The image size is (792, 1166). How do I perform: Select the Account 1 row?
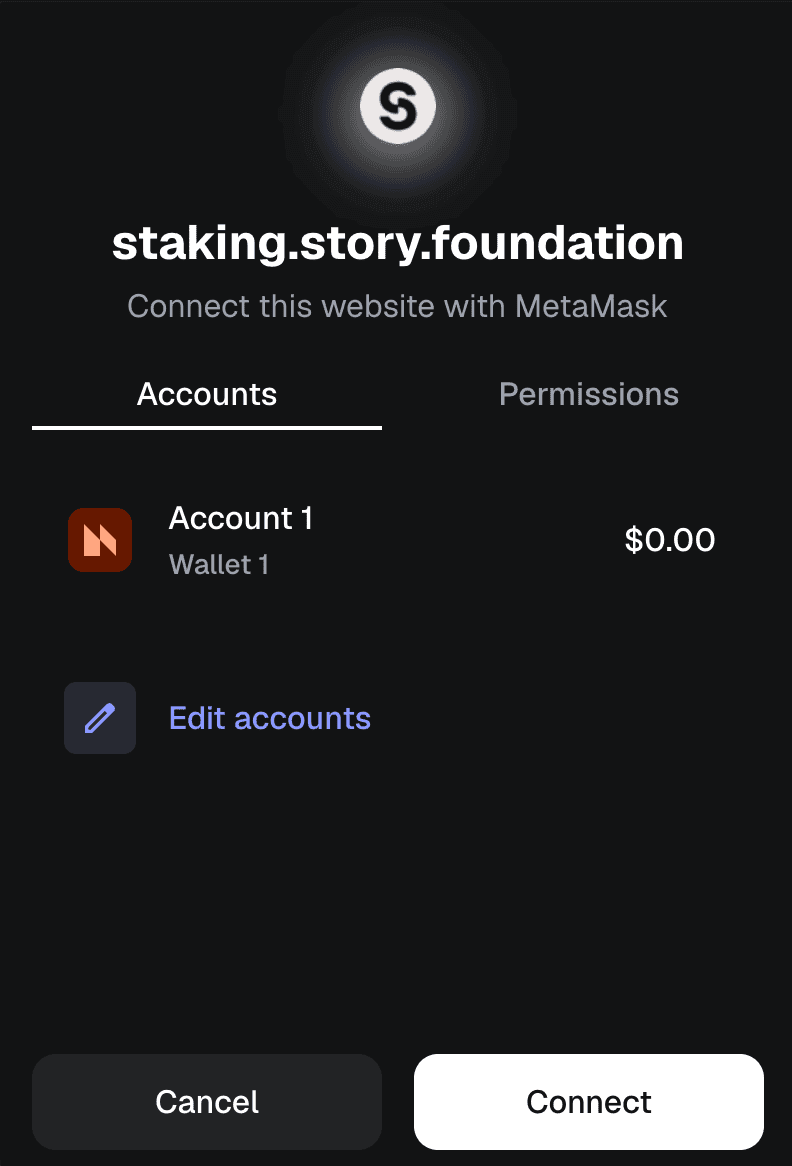pyautogui.click(x=396, y=540)
